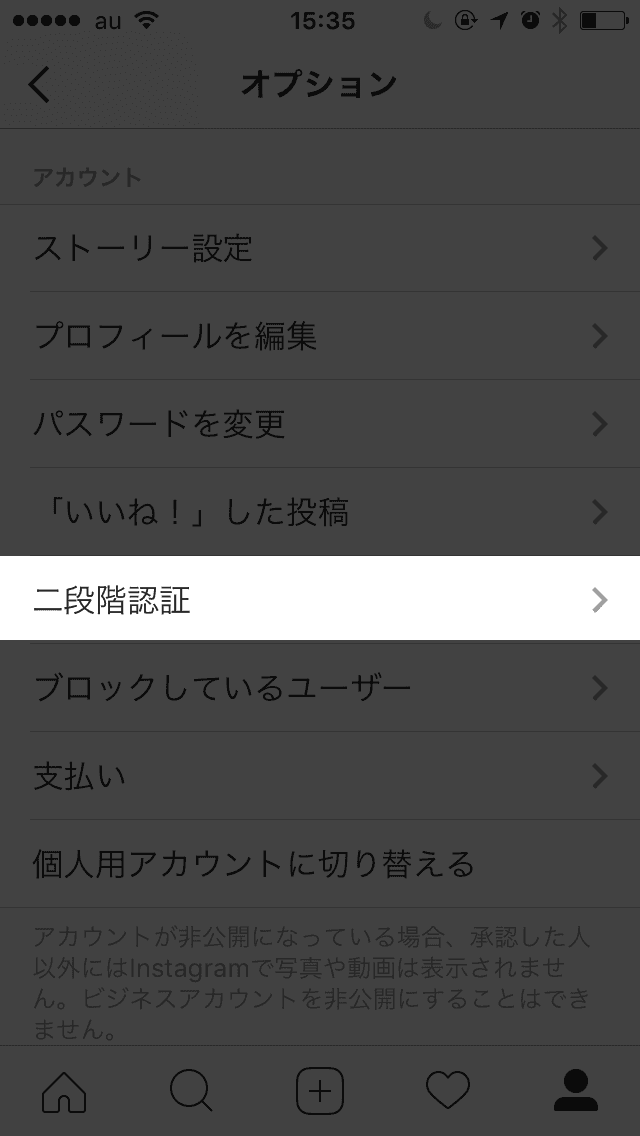Open ブロックしているユーザー list
Screen dimensions: 640x1136
320,688
